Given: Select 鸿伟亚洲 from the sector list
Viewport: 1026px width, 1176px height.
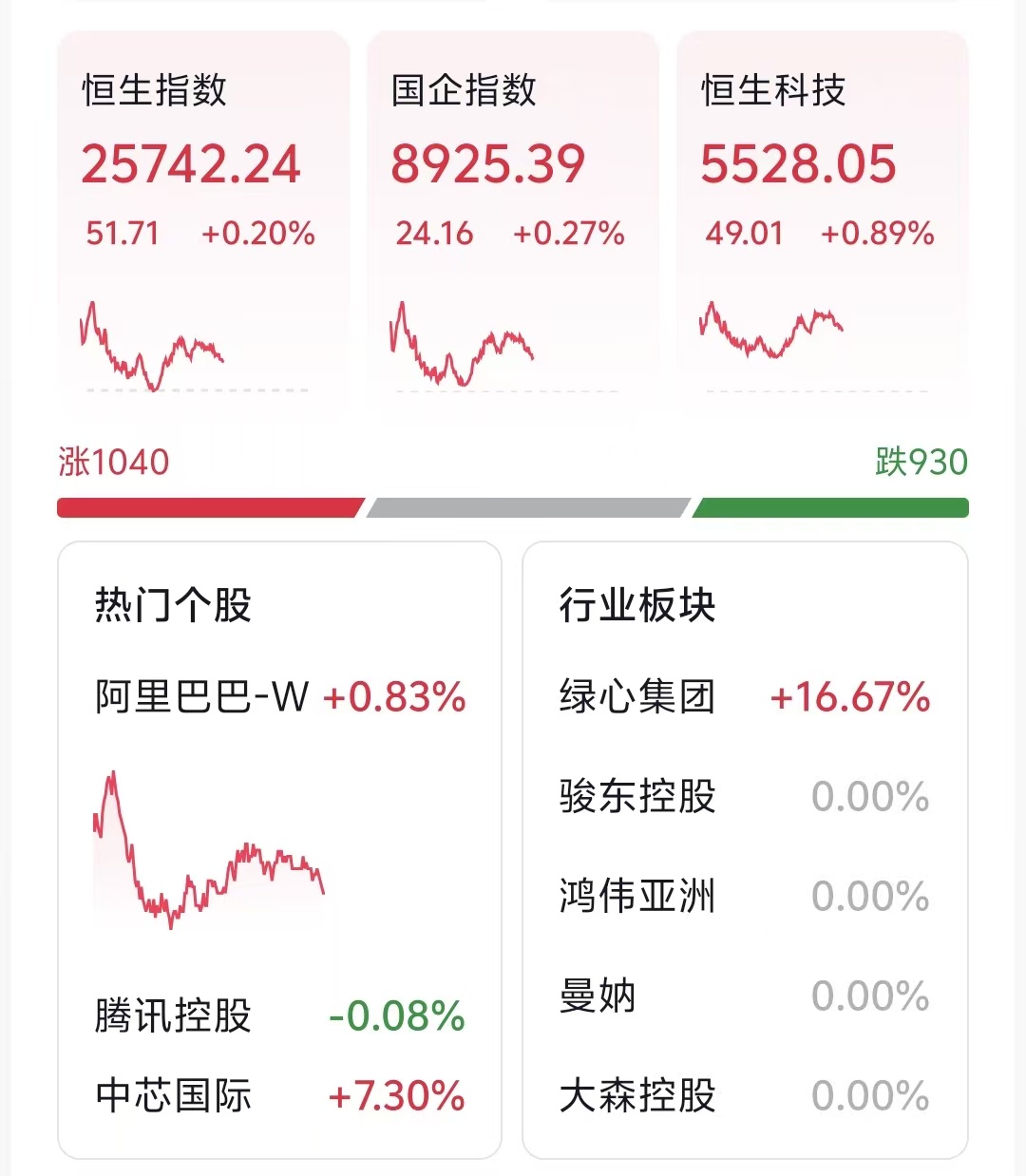Looking at the screenshot, I should point(745,896).
